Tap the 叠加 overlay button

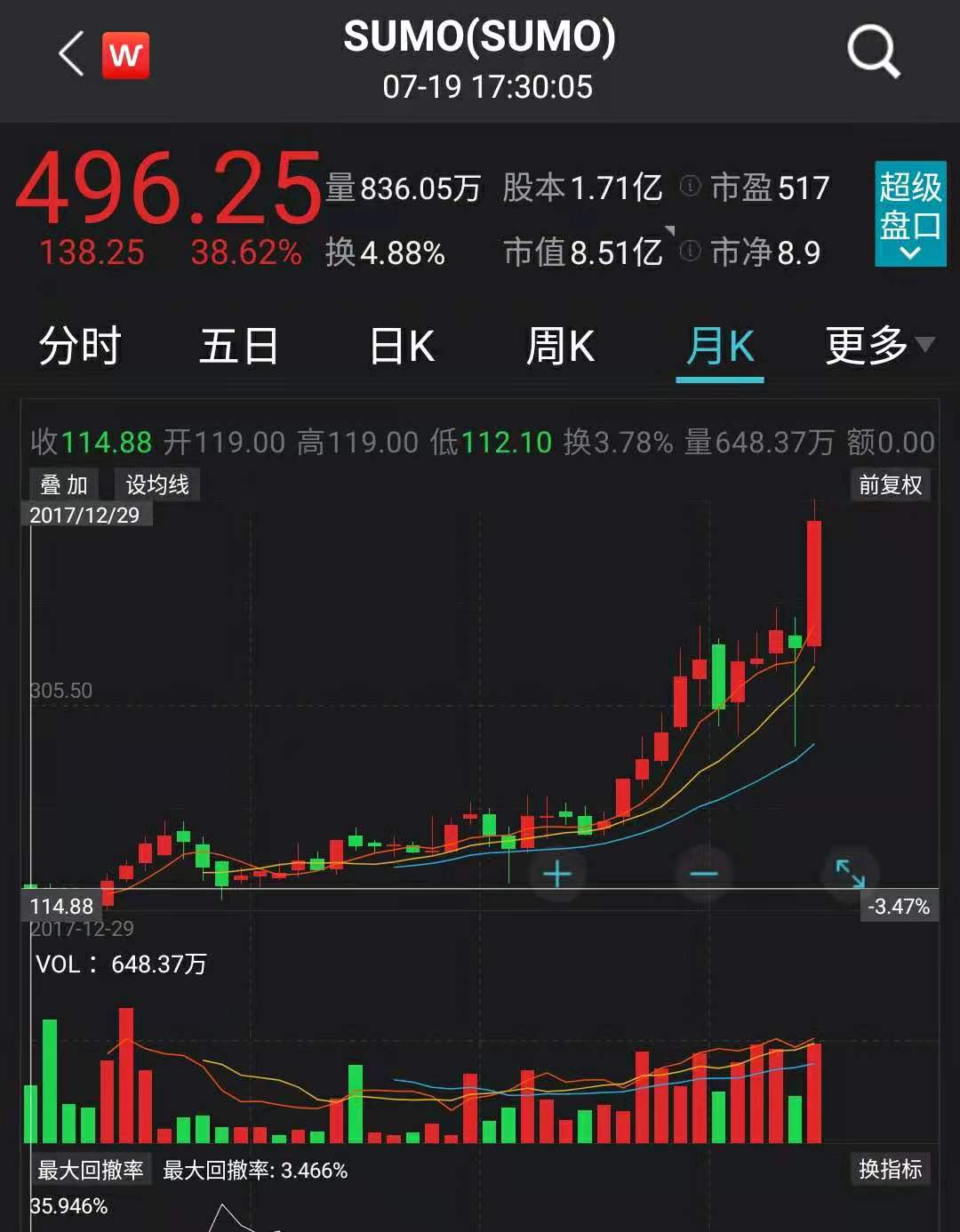(65, 484)
